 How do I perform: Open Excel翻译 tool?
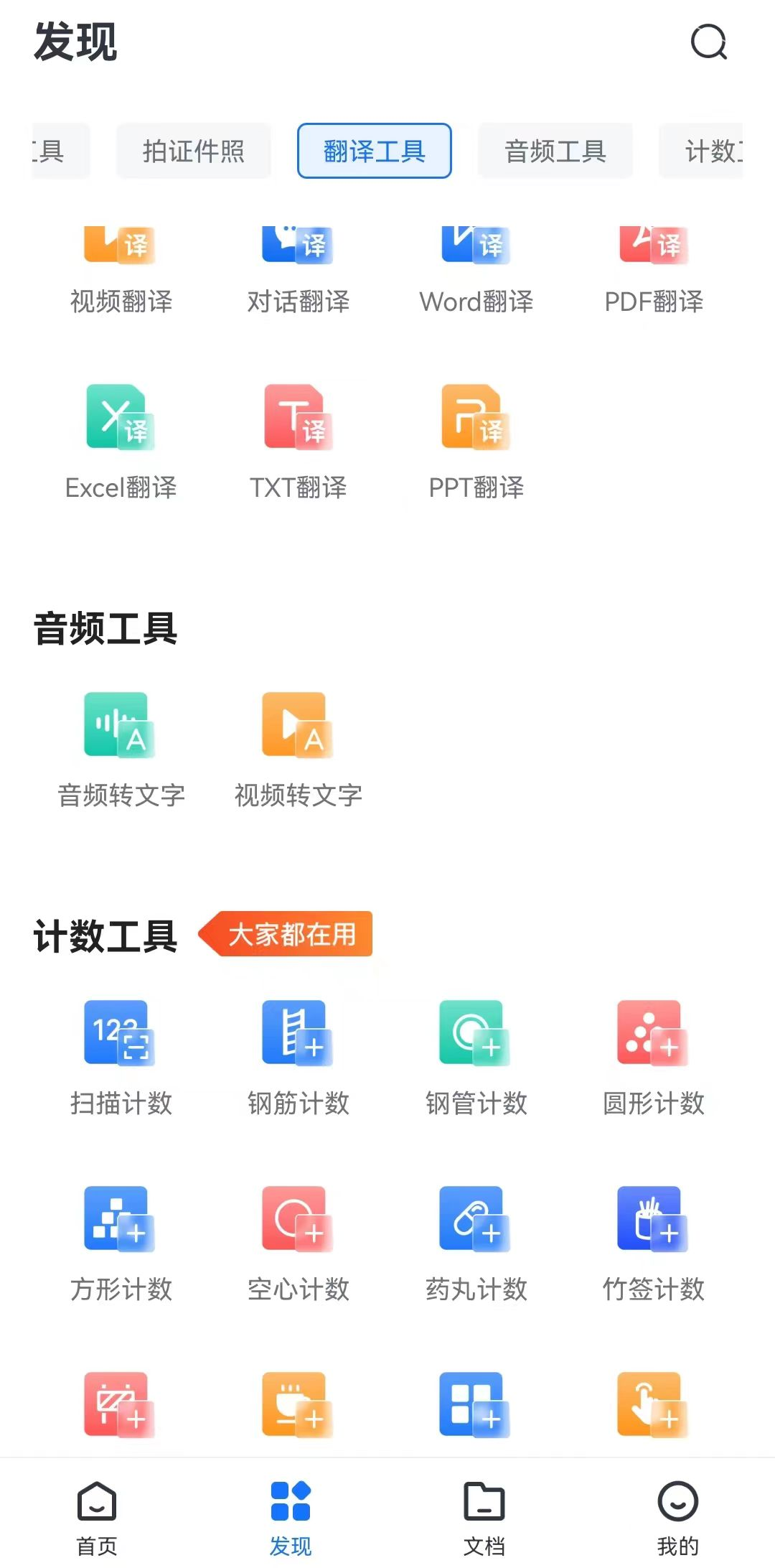coord(121,442)
